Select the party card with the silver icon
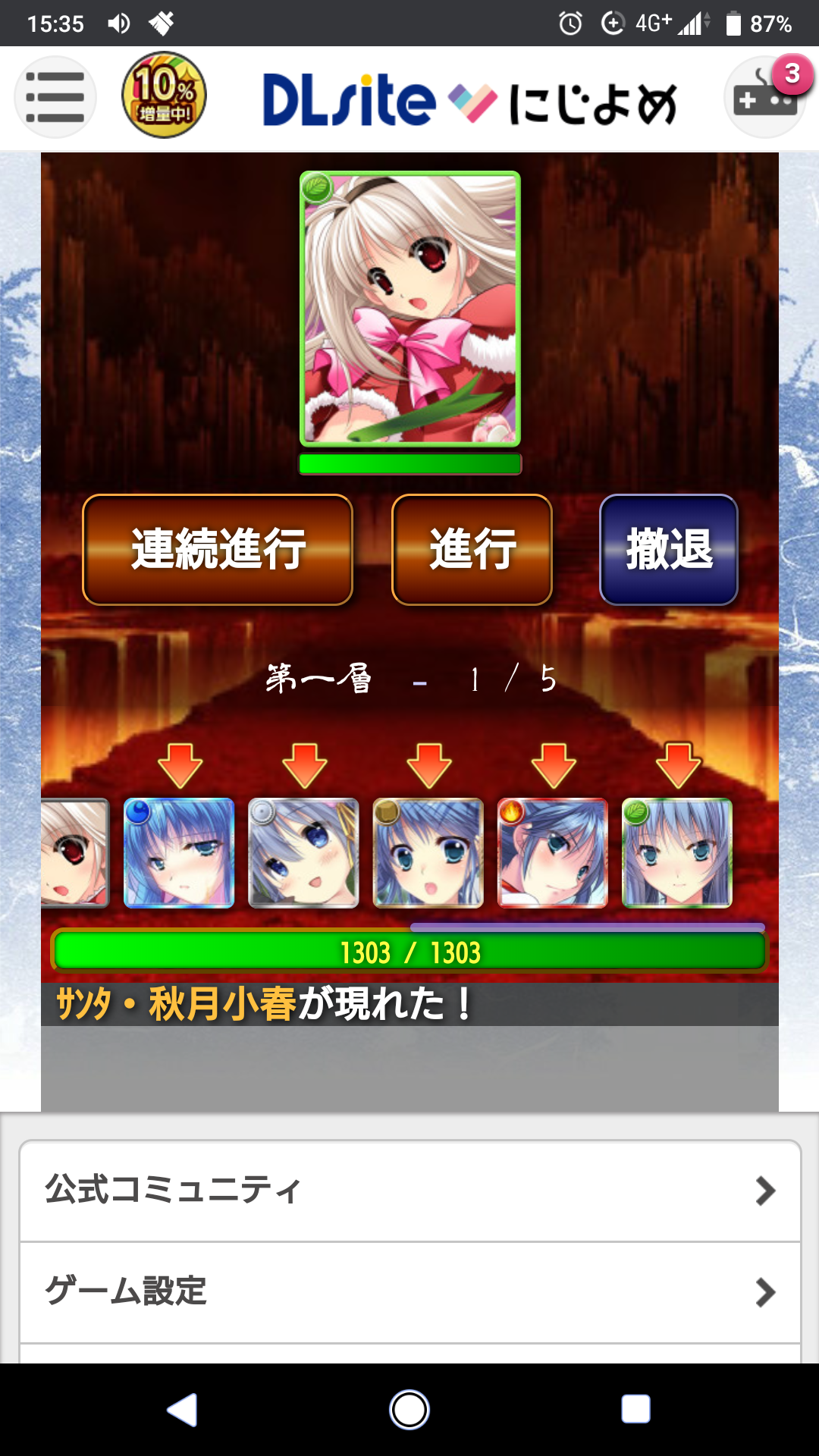Image resolution: width=819 pixels, height=1456 pixels. pyautogui.click(x=303, y=852)
